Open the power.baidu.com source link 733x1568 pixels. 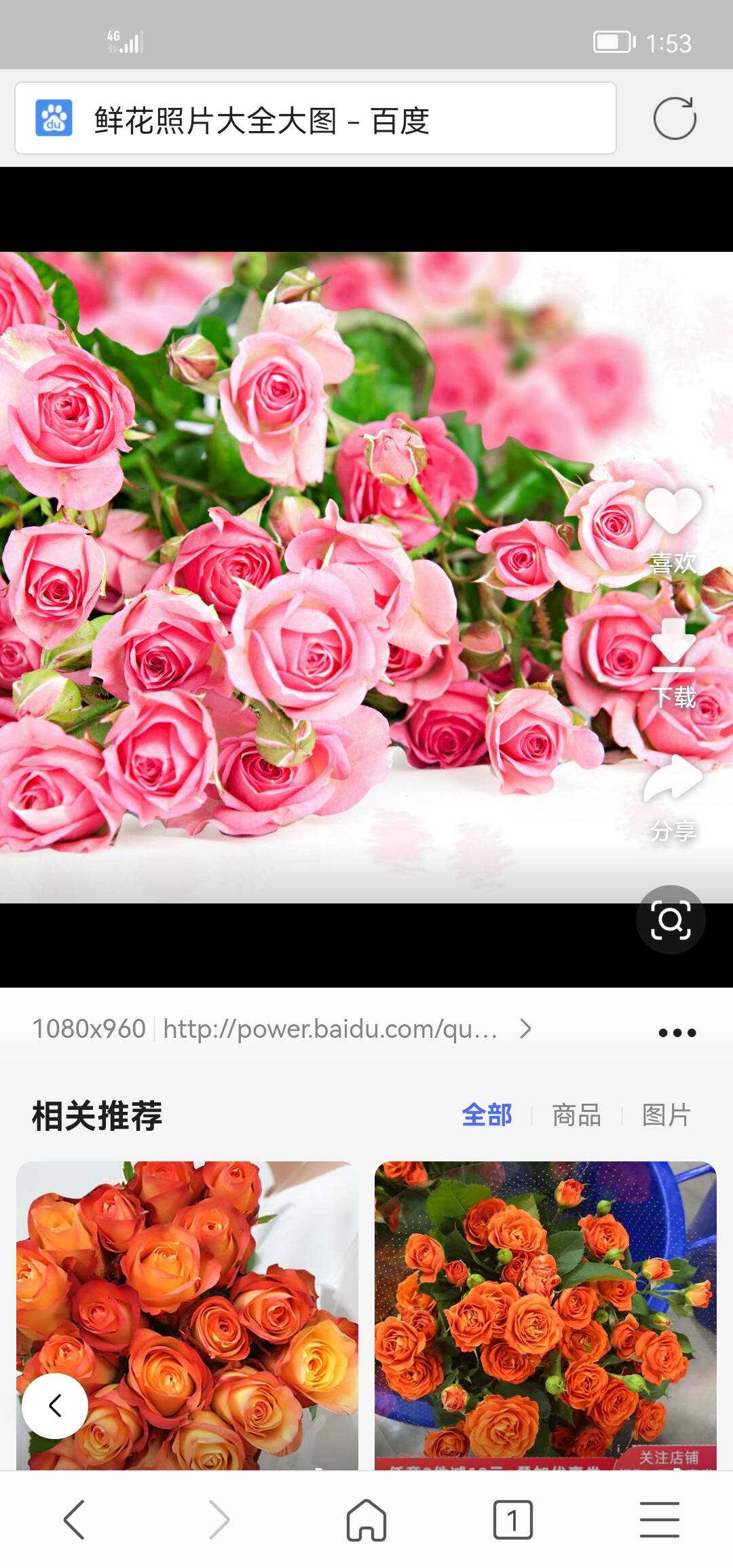point(346,1030)
